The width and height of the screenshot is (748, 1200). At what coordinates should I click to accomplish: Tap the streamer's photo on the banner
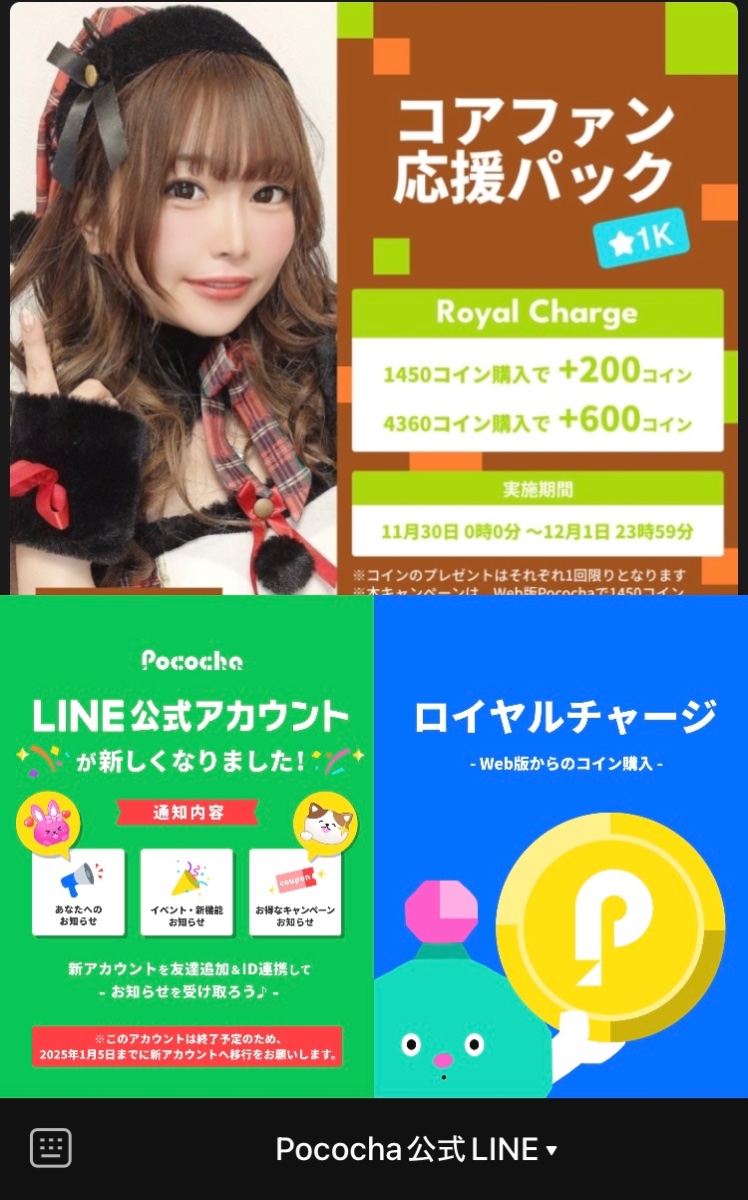click(x=170, y=280)
